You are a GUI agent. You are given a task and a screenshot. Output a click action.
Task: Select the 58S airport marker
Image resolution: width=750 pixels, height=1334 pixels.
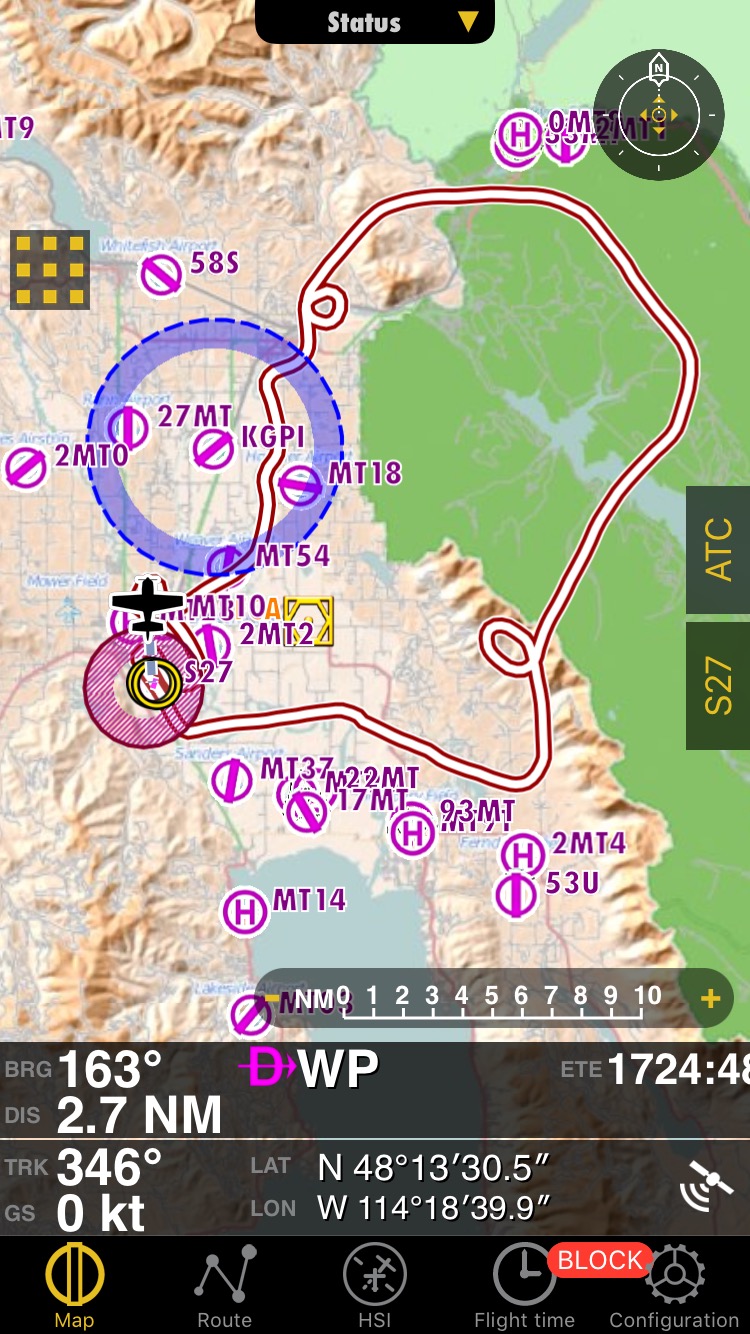coord(160,275)
